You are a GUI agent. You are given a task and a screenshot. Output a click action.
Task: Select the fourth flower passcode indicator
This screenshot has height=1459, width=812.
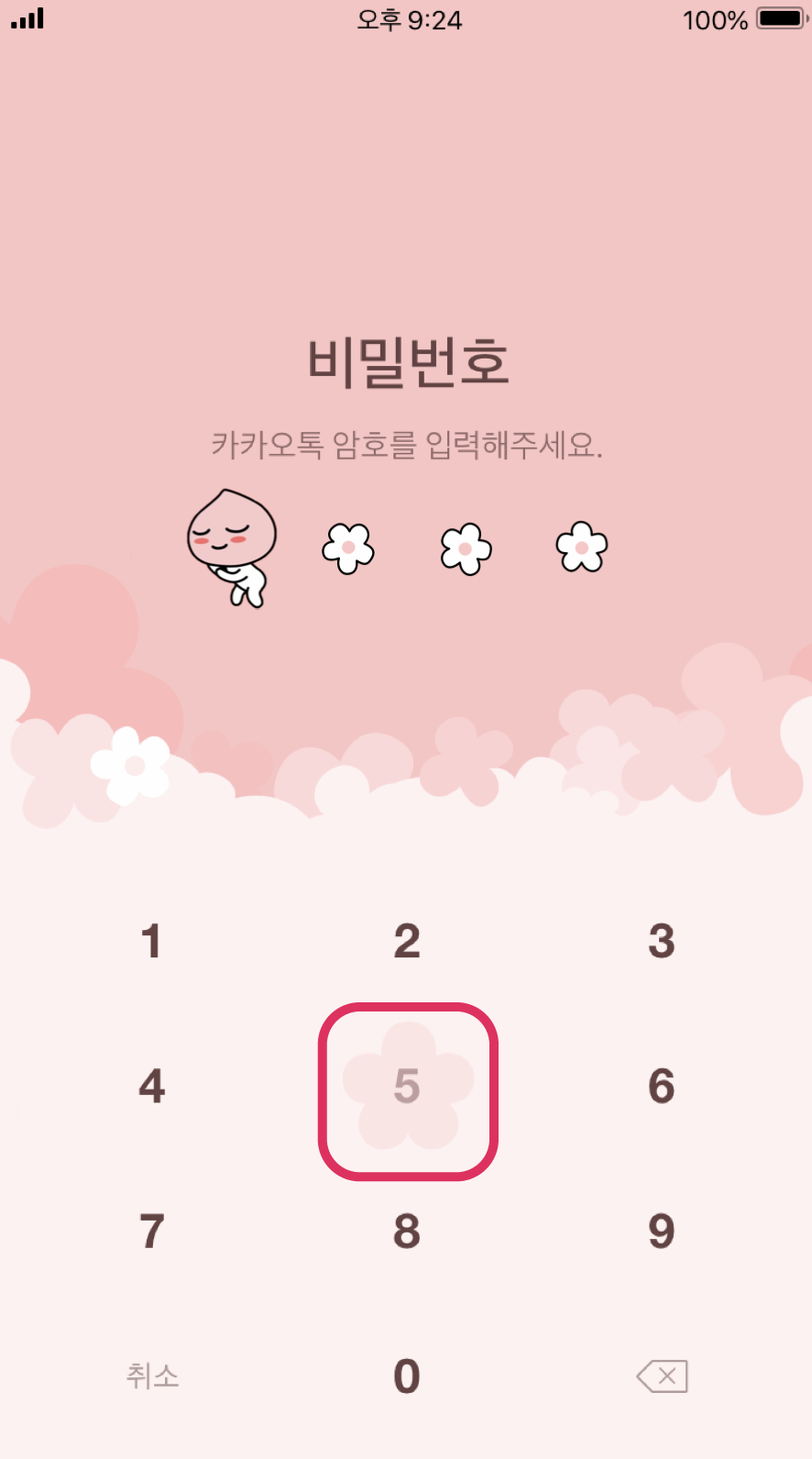(x=580, y=546)
